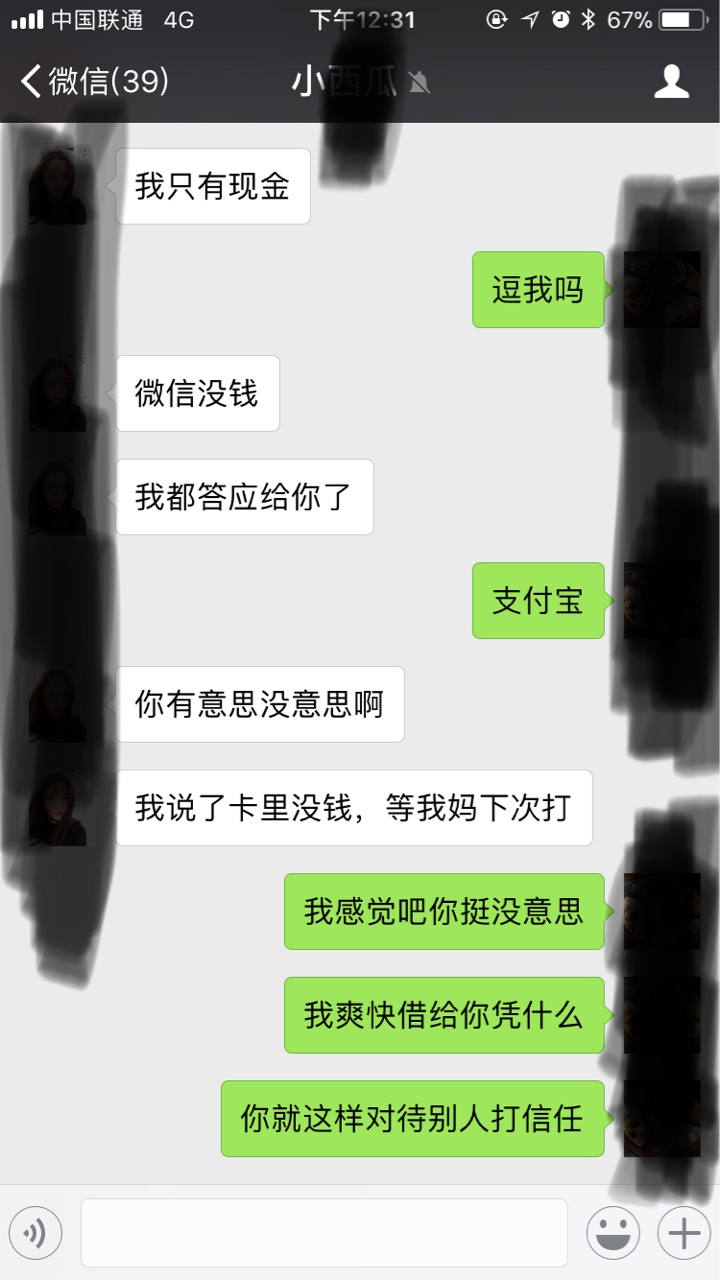This screenshot has width=720, height=1280.
Task: Open the plus attachments menu
Action: (684, 1233)
